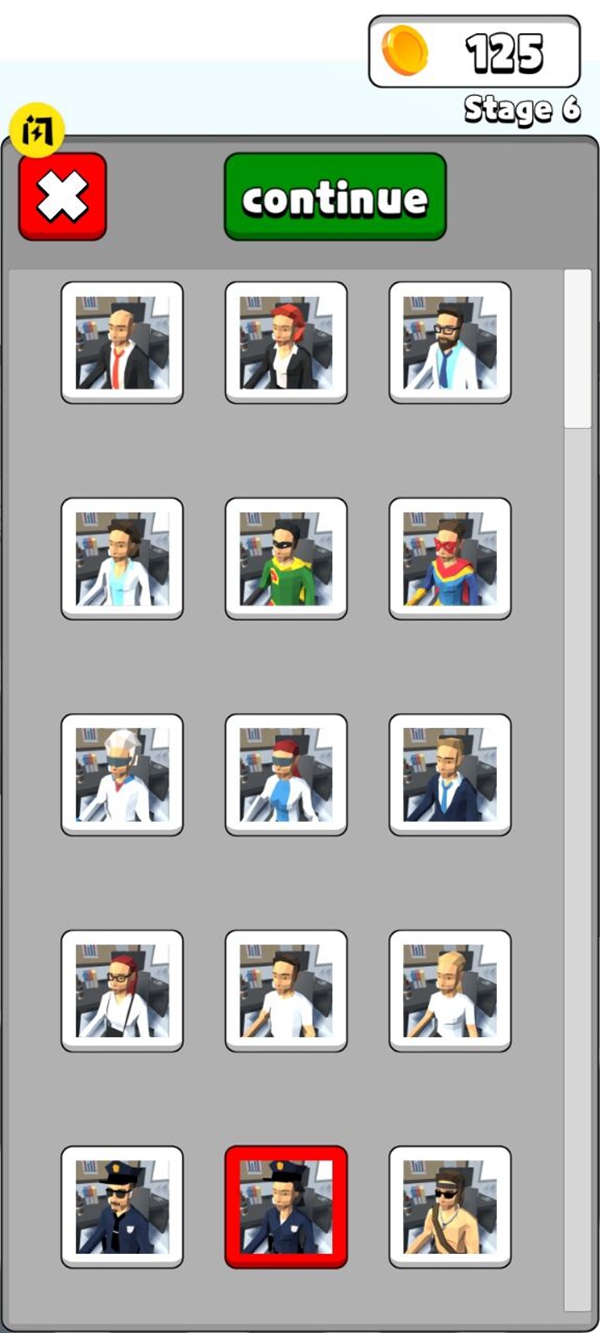Select the blond character in white t-shirt
This screenshot has width=600, height=1333.
click(450, 990)
